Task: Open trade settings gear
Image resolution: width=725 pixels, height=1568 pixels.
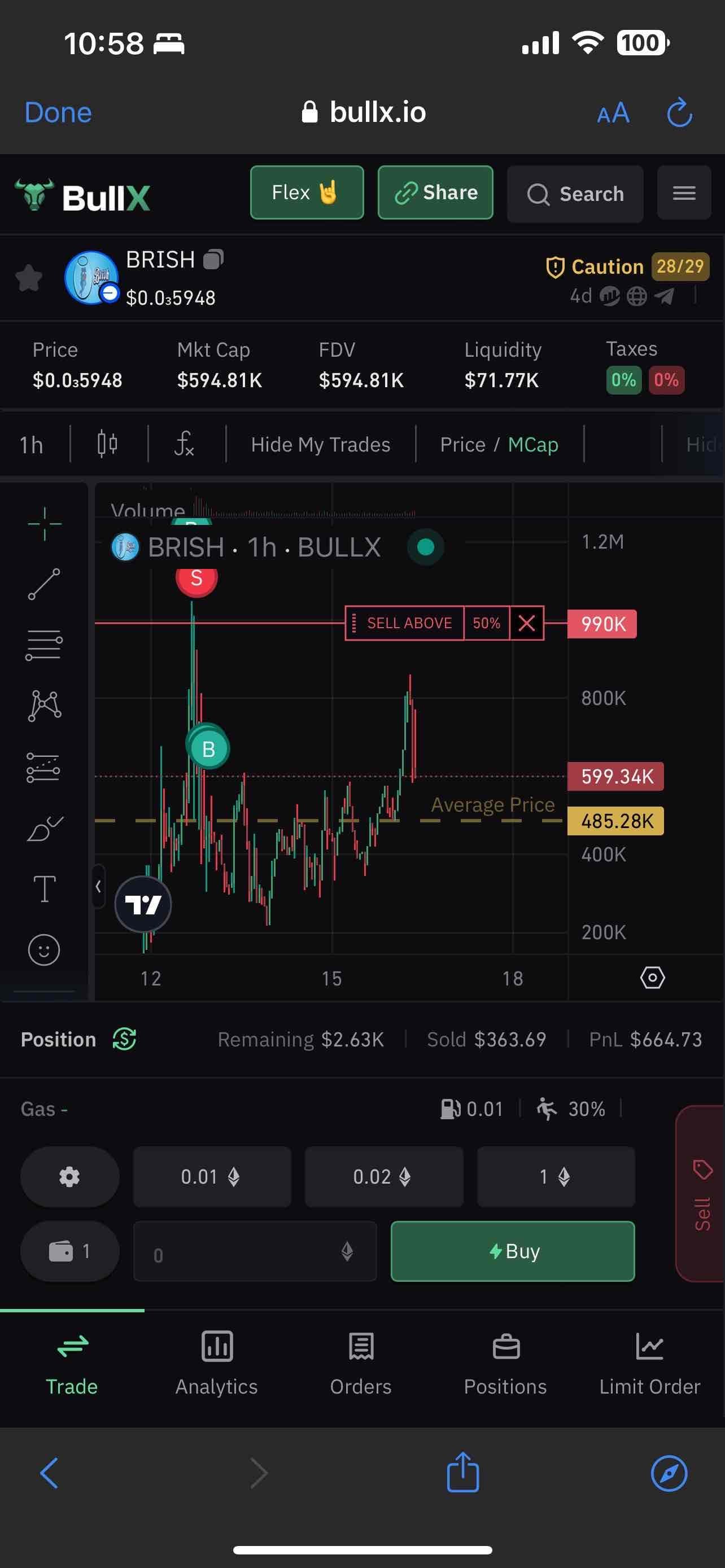Action: coord(69,1177)
